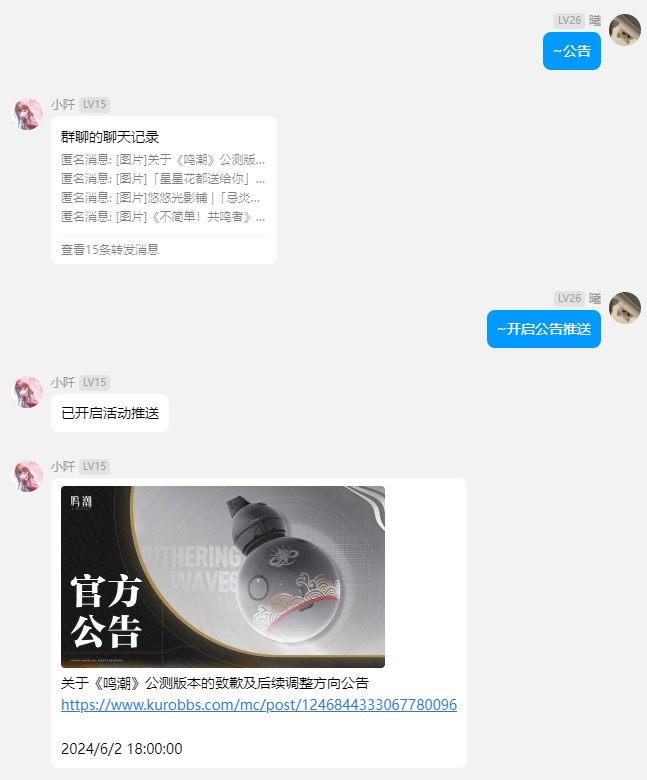Open 小阡's avatar beside 已开启活动推送
Viewport: 647px width, 780px height.
(x=27, y=392)
